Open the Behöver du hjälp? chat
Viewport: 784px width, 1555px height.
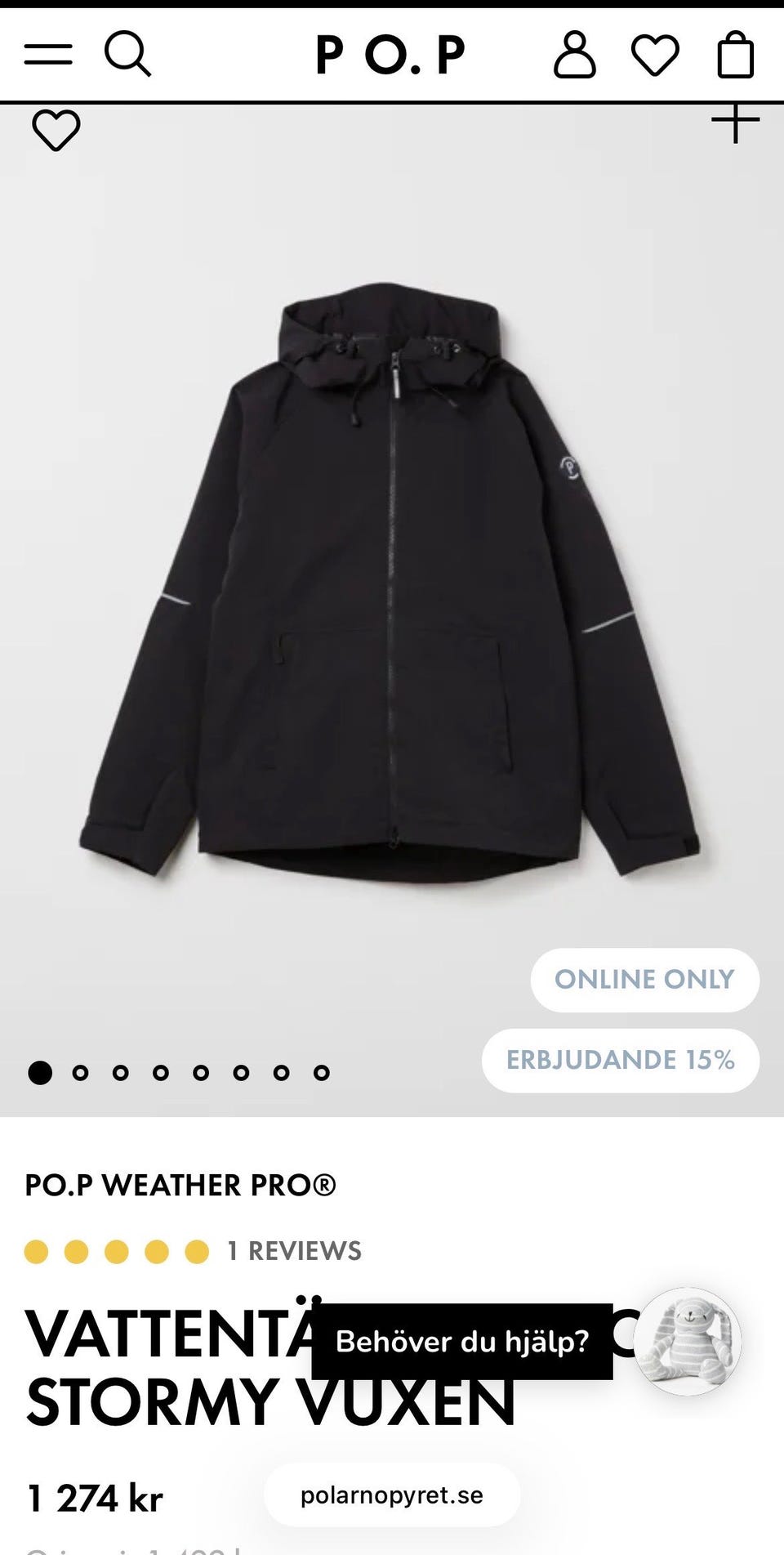click(462, 1342)
